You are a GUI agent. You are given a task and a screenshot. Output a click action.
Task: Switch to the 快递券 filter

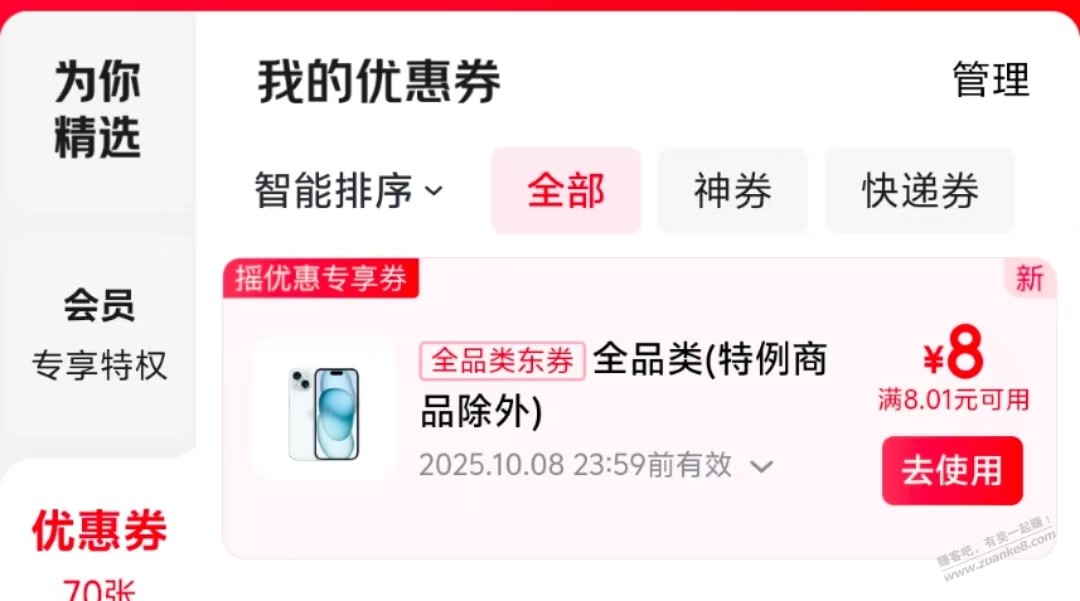tap(920, 191)
